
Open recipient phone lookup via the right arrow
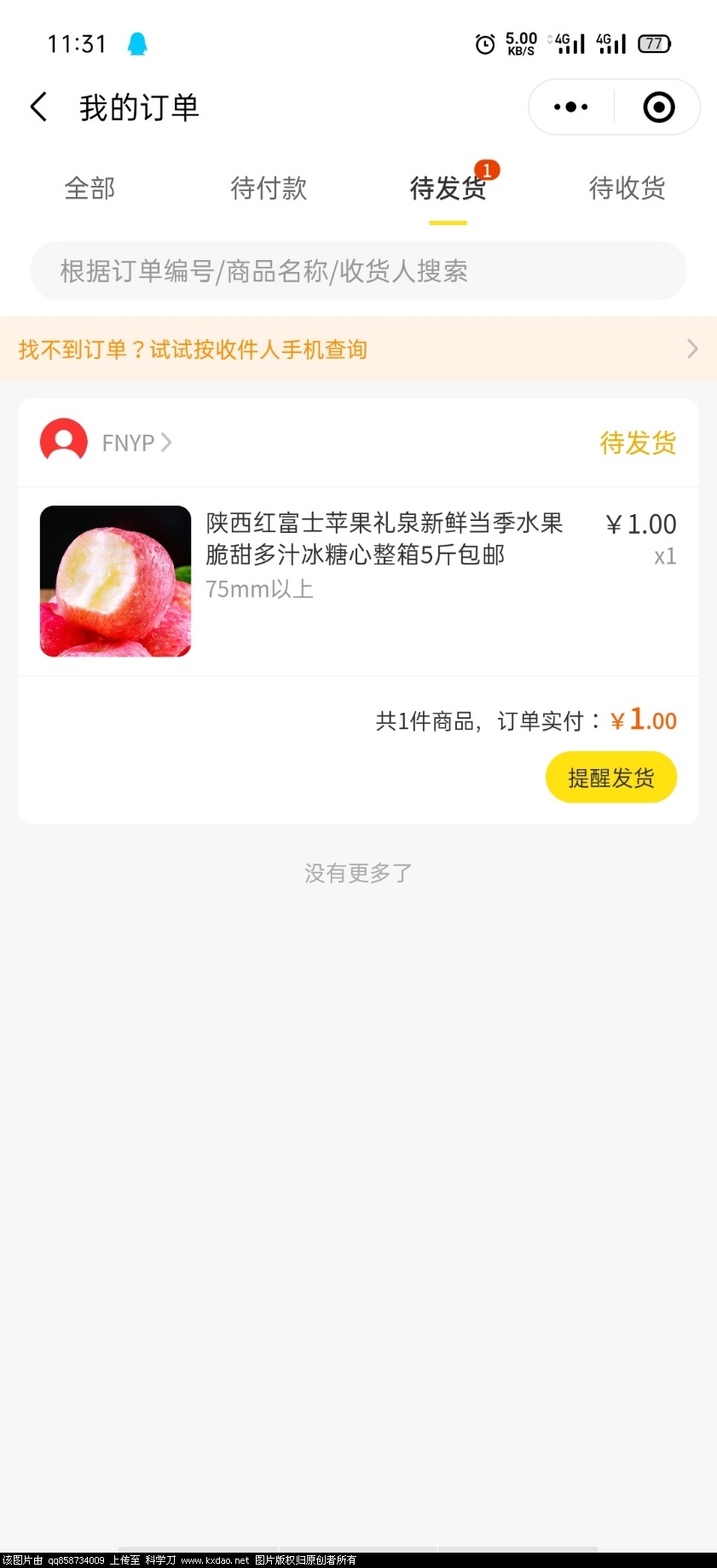coord(692,349)
